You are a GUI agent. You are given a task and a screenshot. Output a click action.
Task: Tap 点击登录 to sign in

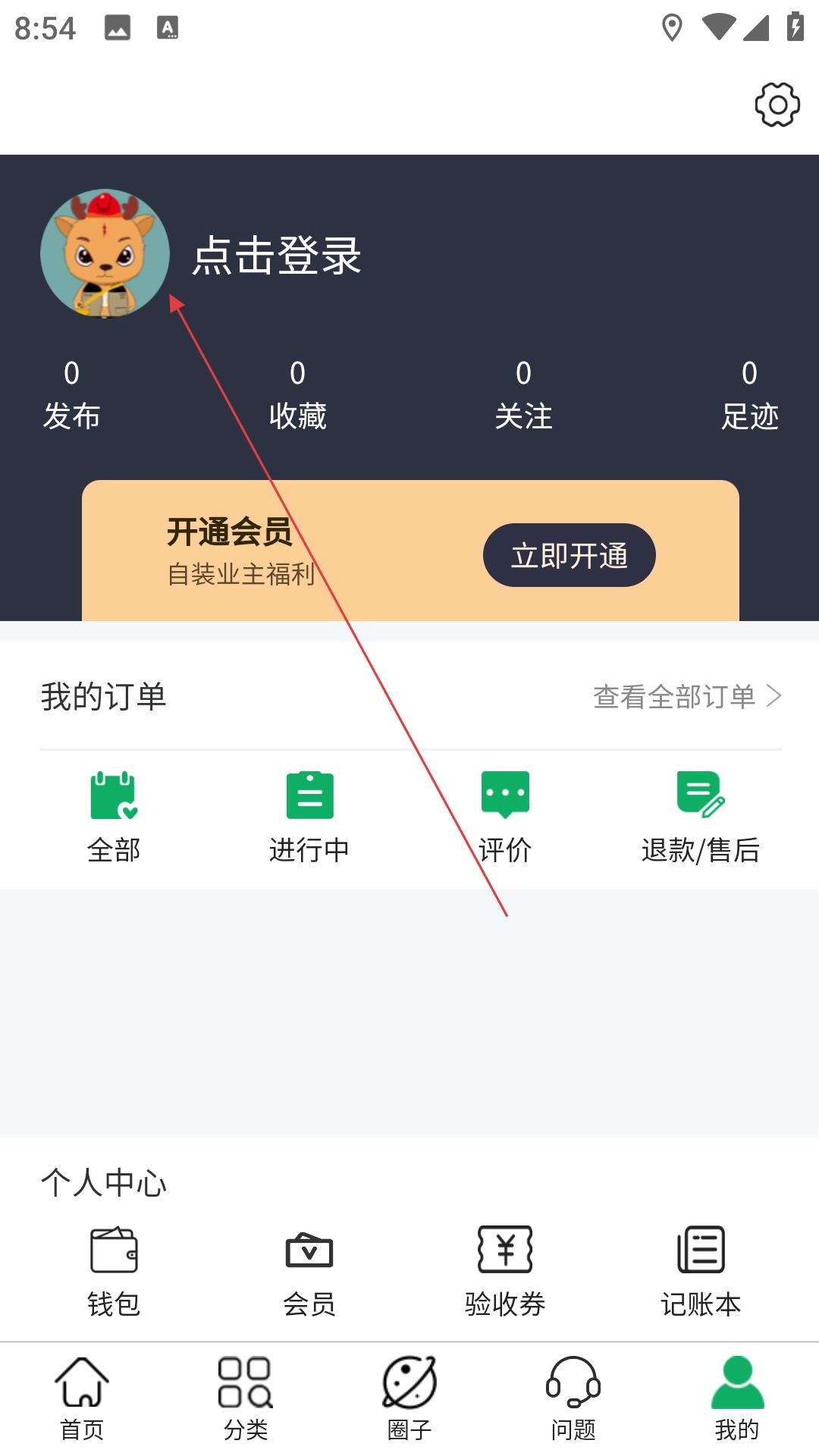(276, 255)
